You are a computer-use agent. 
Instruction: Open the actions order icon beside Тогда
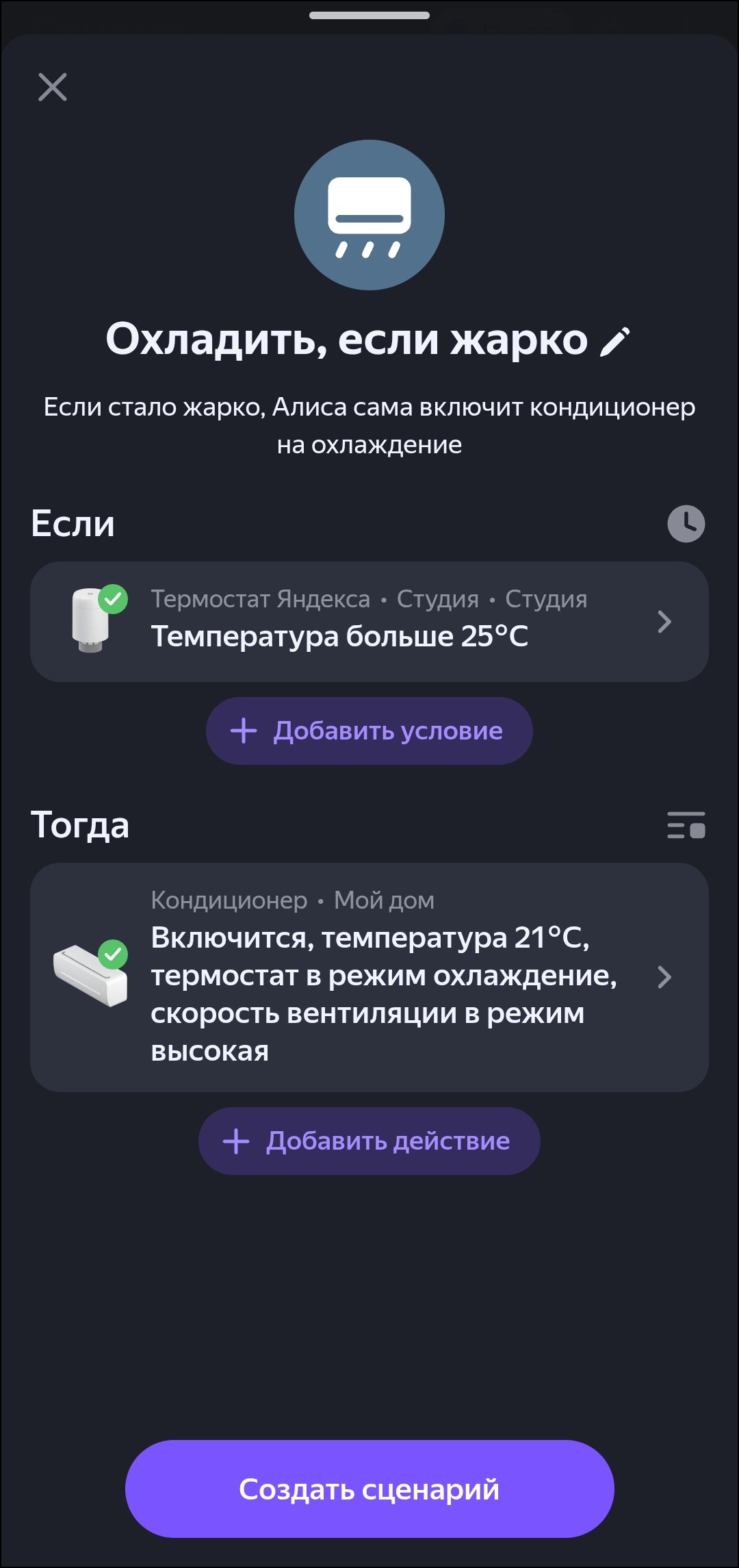(x=686, y=825)
